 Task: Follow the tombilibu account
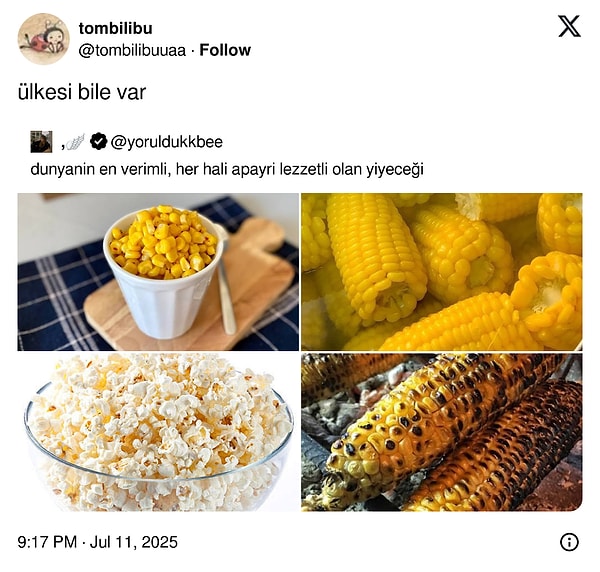[225, 50]
